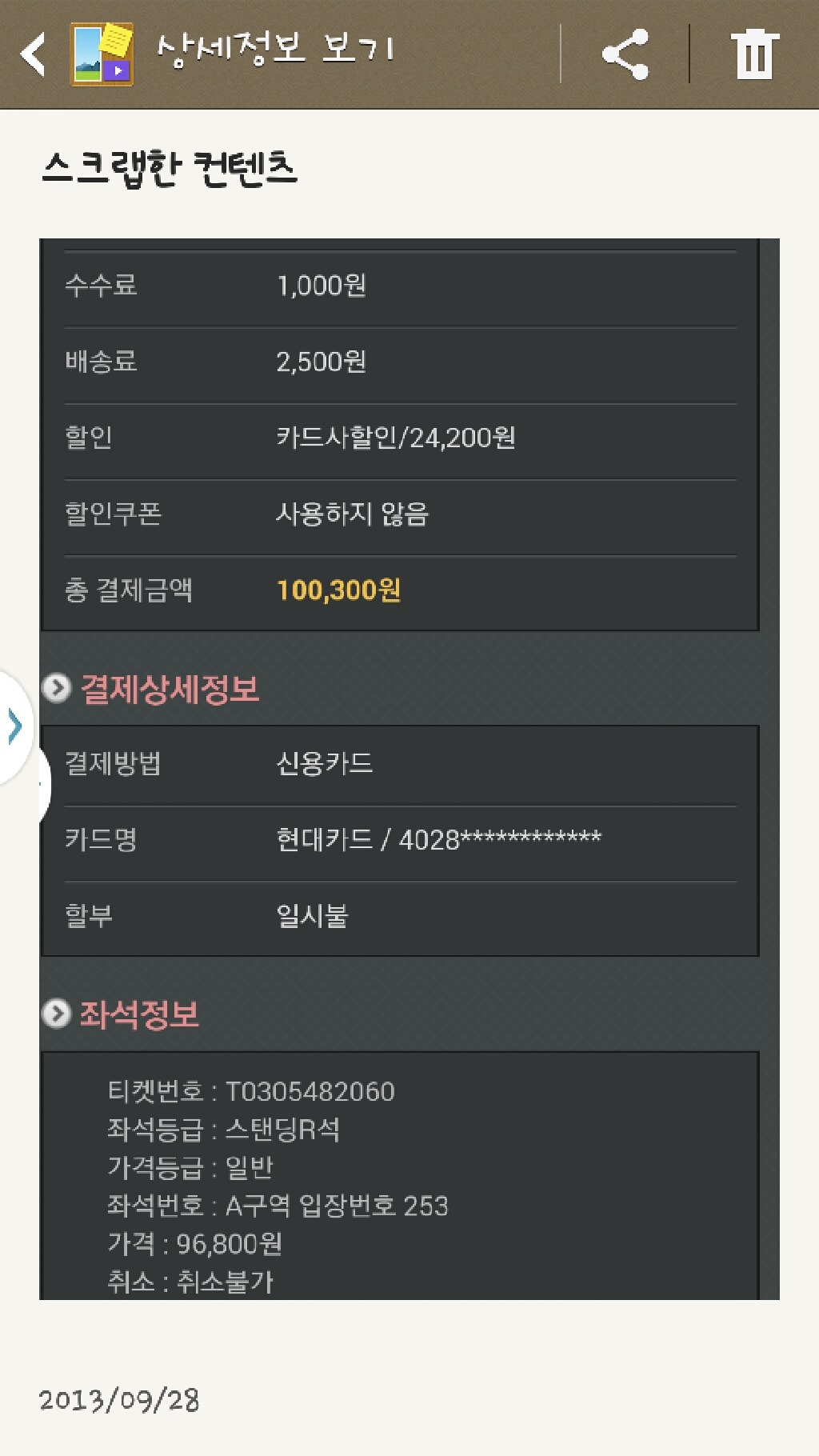Go back from the detail view
This screenshot has height=1456, width=819.
tap(34, 54)
